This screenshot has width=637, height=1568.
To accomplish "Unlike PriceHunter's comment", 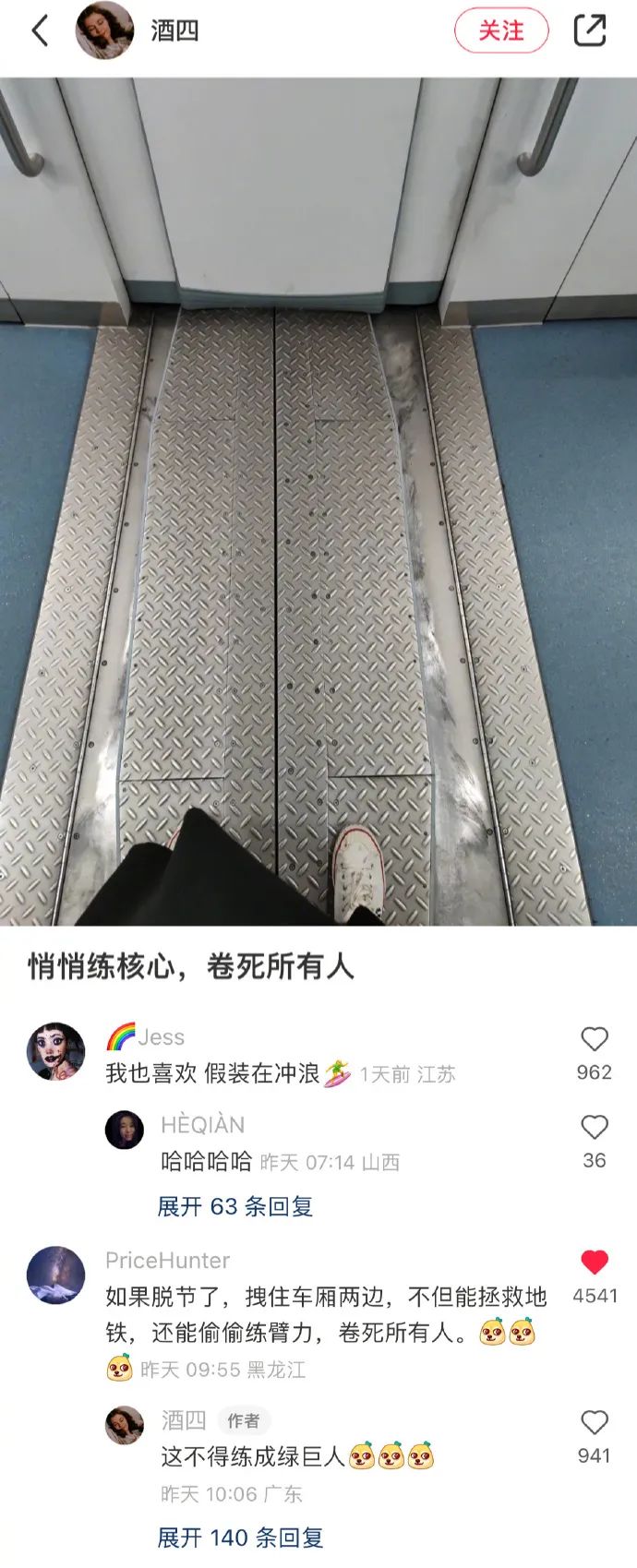I will (x=594, y=1263).
